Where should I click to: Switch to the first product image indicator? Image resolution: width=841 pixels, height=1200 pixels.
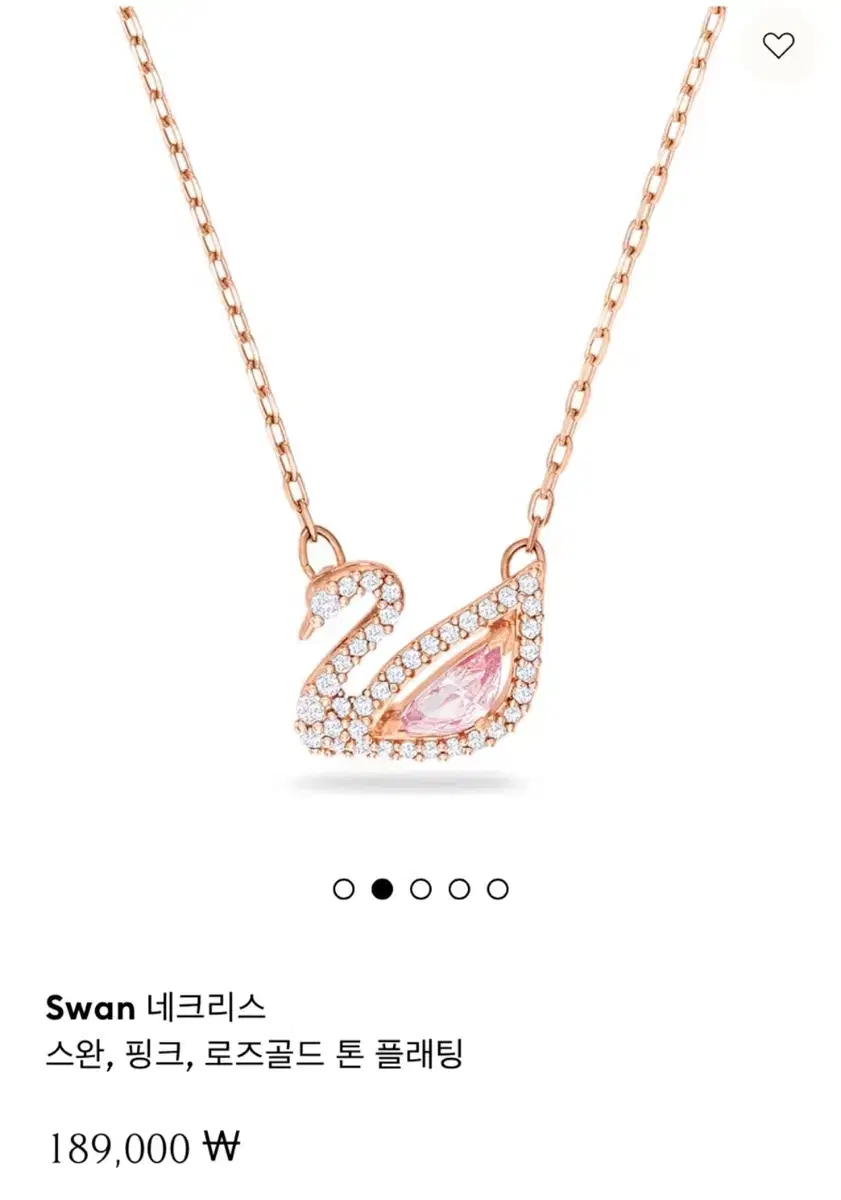(344, 886)
